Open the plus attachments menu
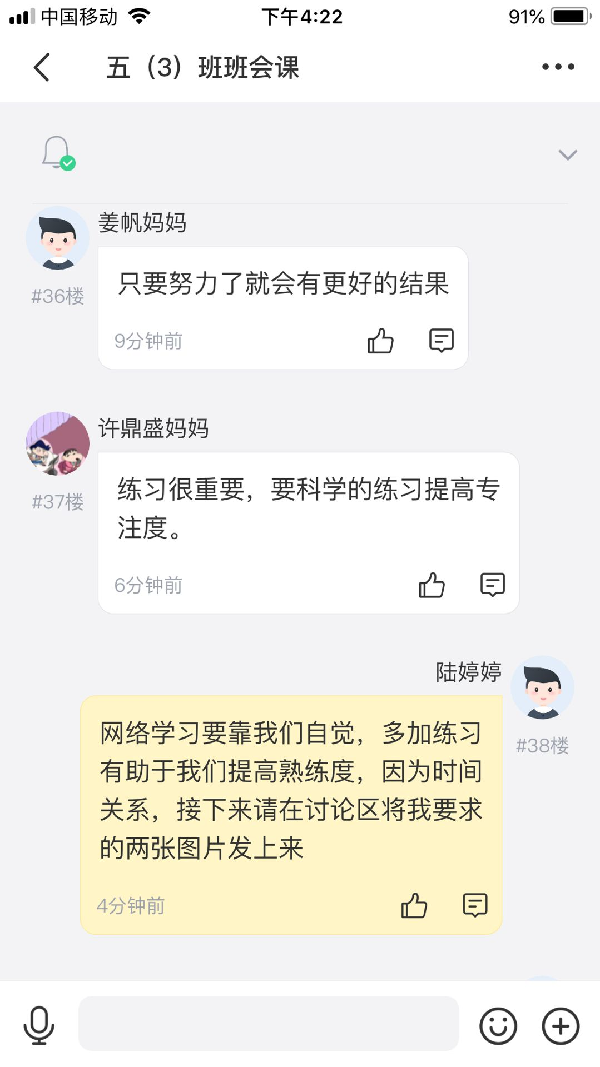 tap(560, 1025)
